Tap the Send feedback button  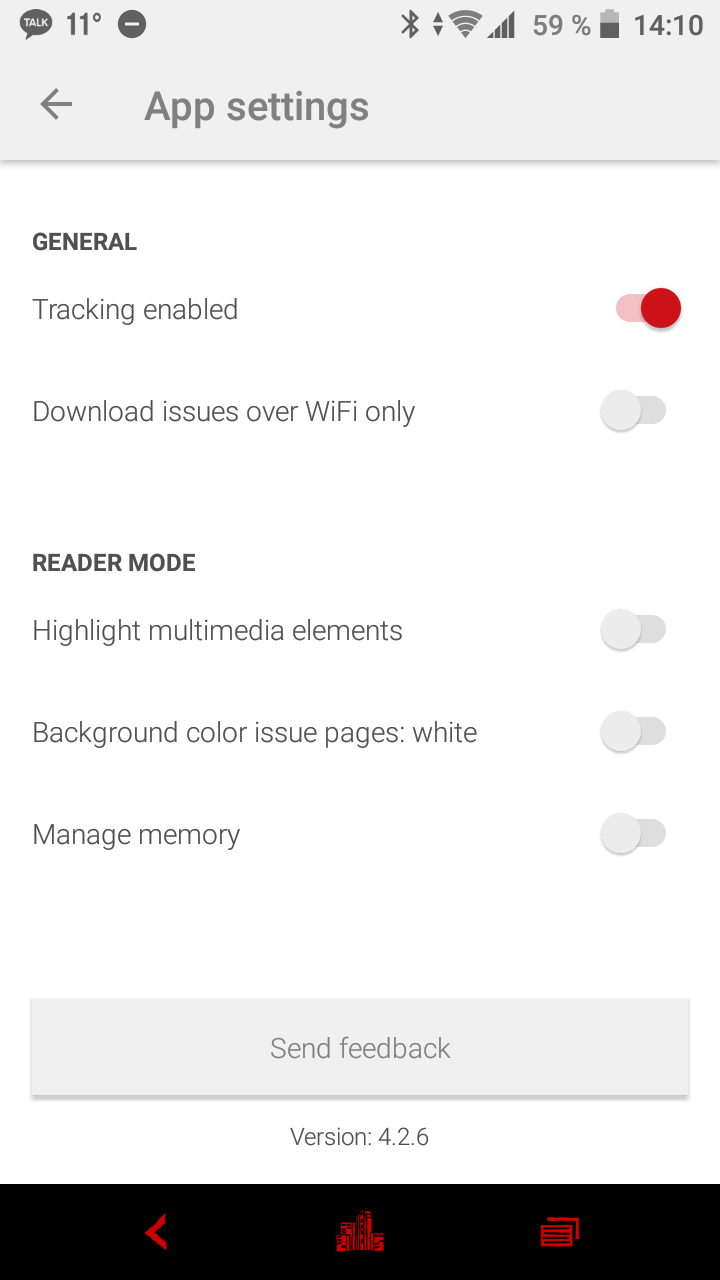point(360,1047)
